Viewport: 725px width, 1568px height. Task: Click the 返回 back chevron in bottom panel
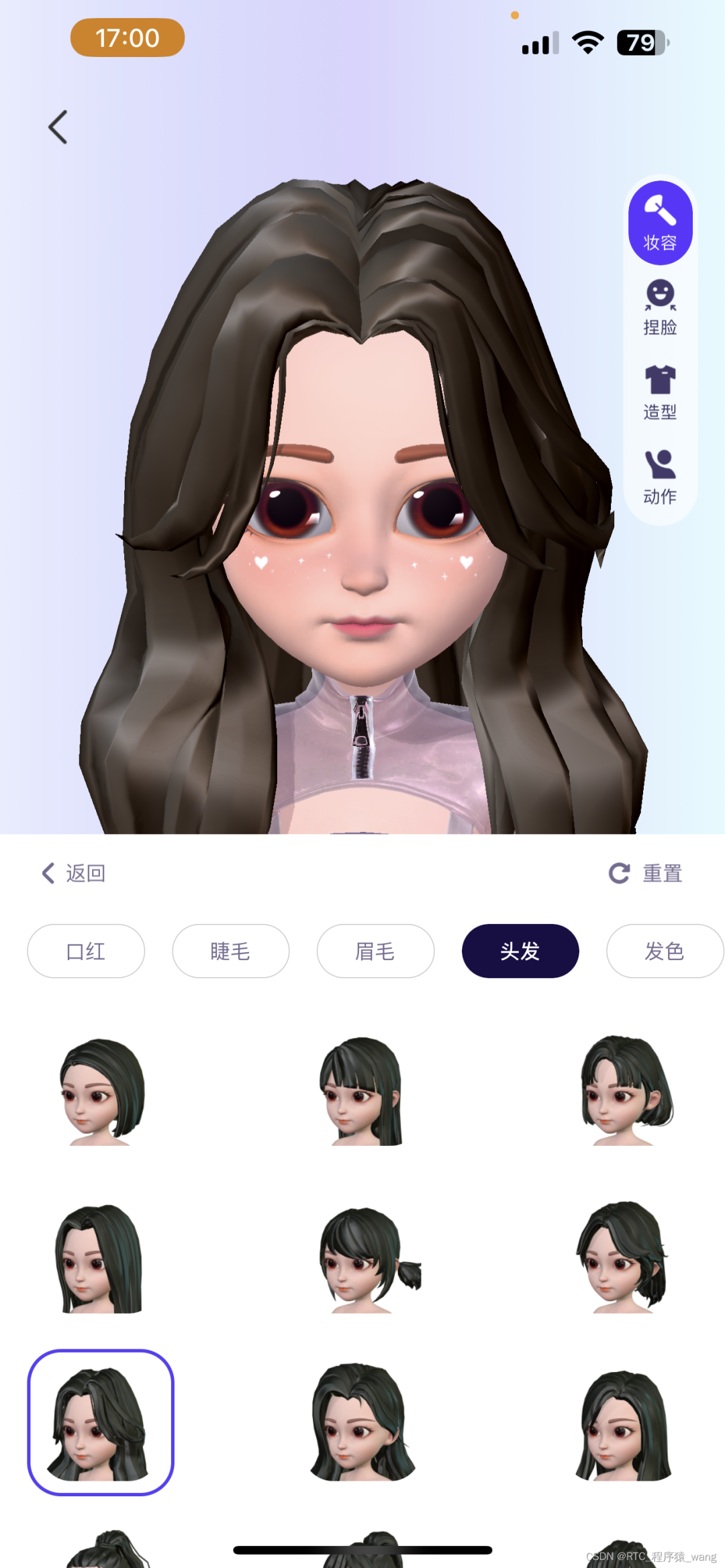[x=47, y=873]
